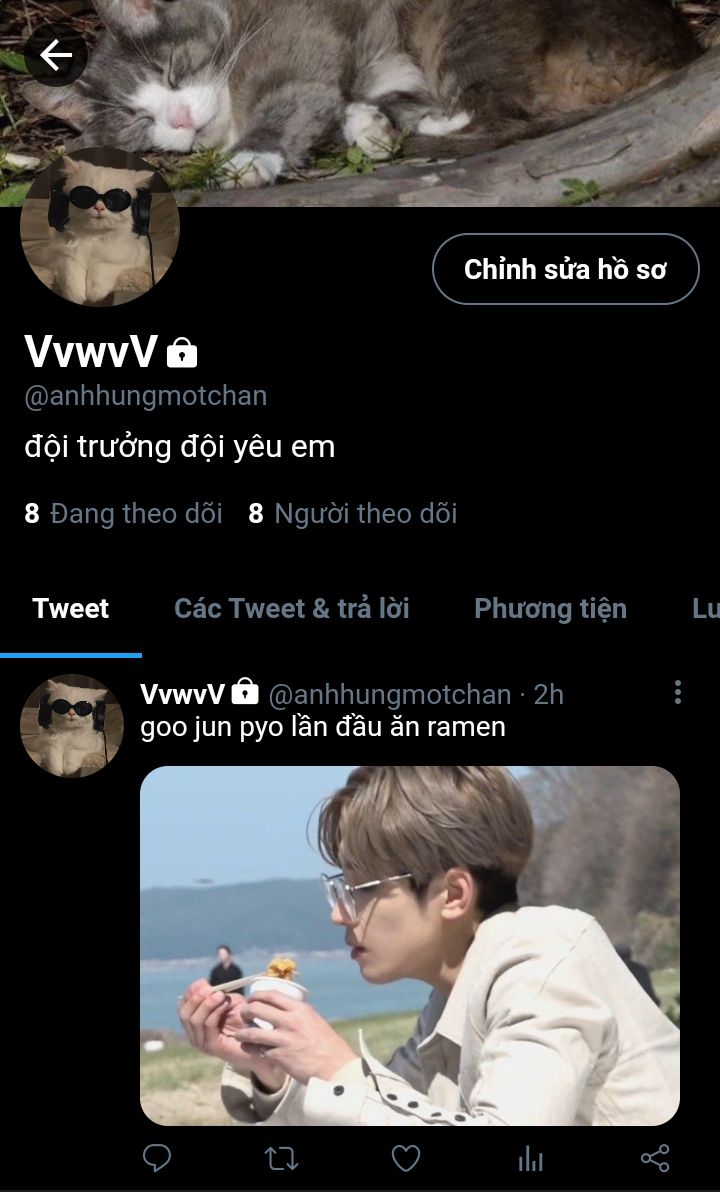View analytics for the ramen tweet
The image size is (720, 1192).
[x=530, y=1158]
